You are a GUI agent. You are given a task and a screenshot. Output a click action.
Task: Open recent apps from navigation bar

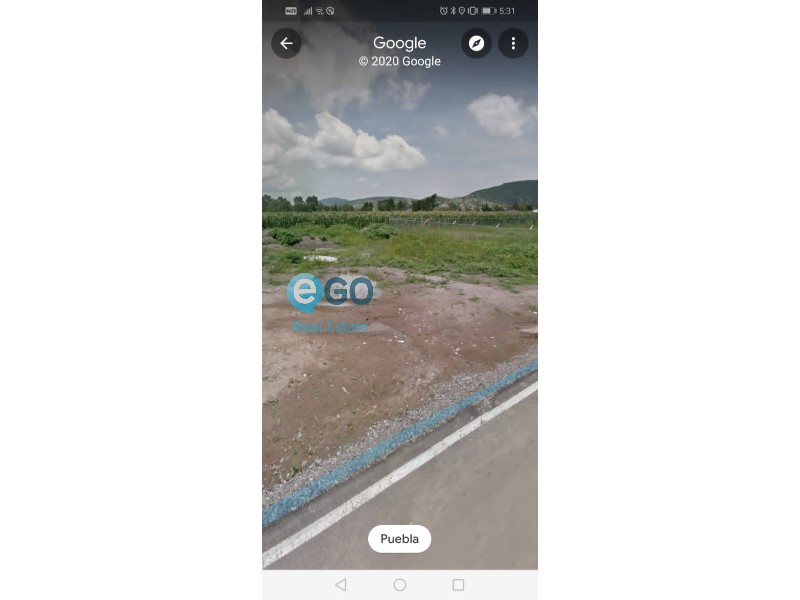point(458,585)
